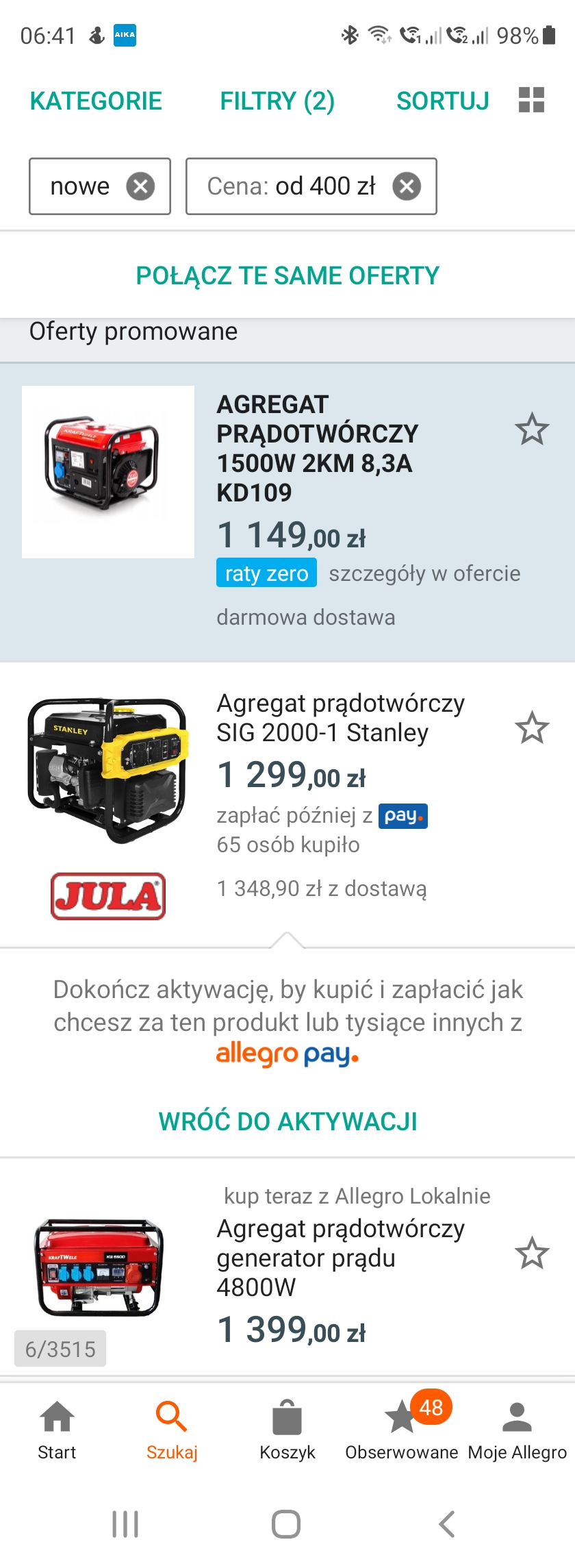Viewport: 575px width, 1568px height.
Task: Open FILTRY (2) filter options
Action: click(277, 101)
